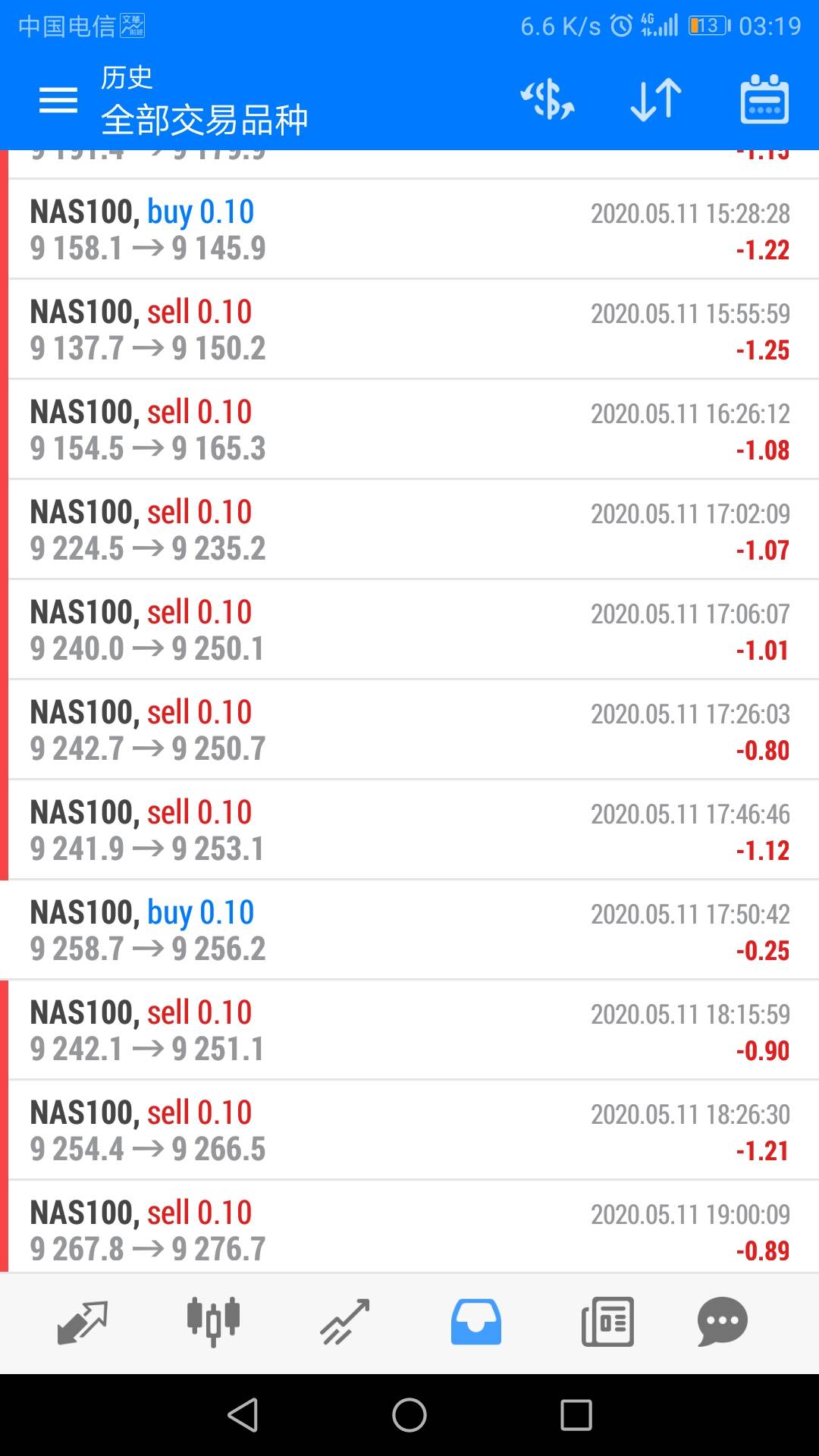Tap the system home button
819x1456 pixels.
(409, 1415)
